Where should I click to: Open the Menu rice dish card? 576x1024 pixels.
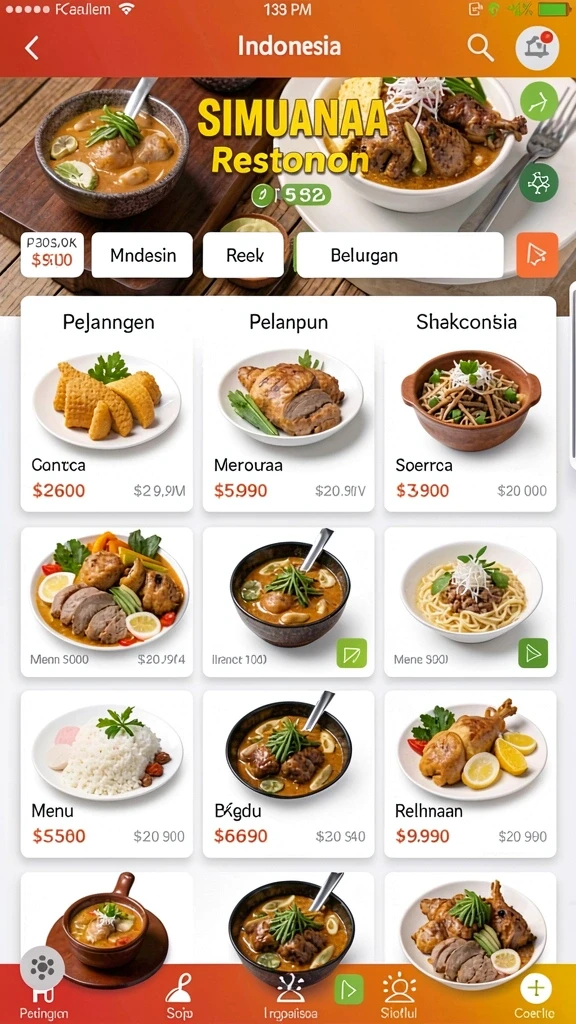pyautogui.click(x=107, y=774)
